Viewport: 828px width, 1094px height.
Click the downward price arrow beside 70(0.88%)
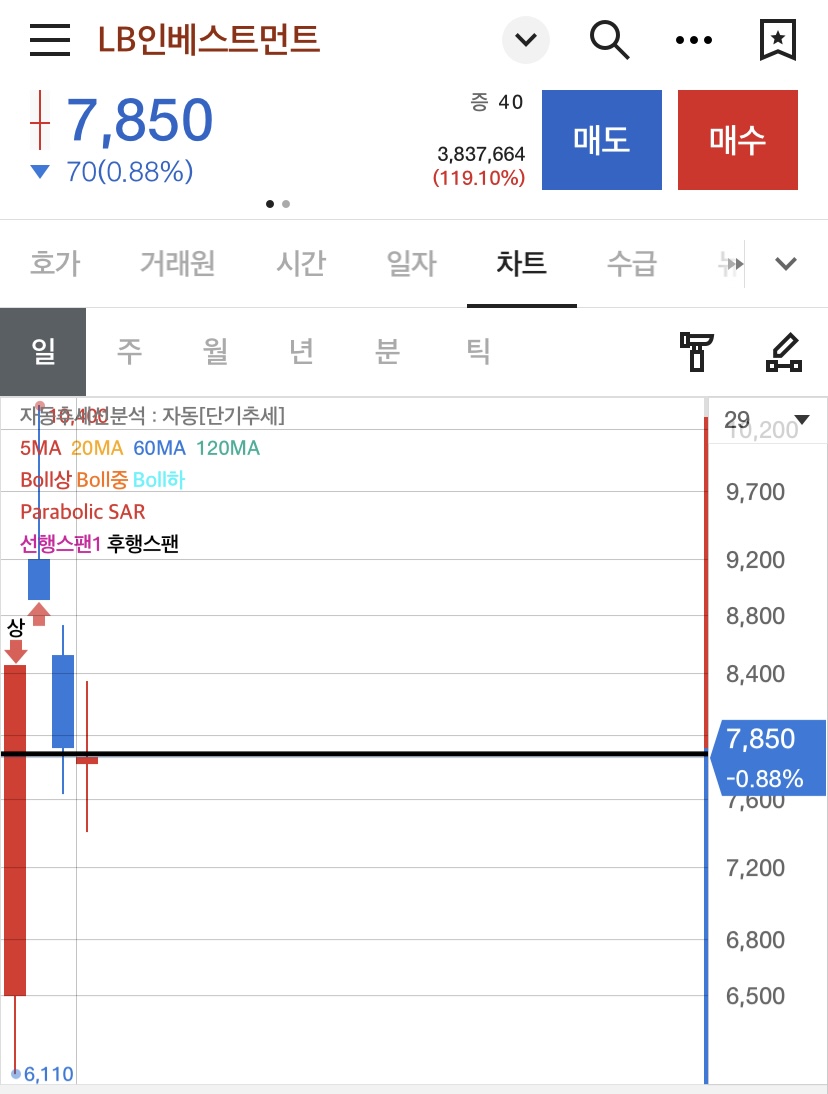[37, 172]
